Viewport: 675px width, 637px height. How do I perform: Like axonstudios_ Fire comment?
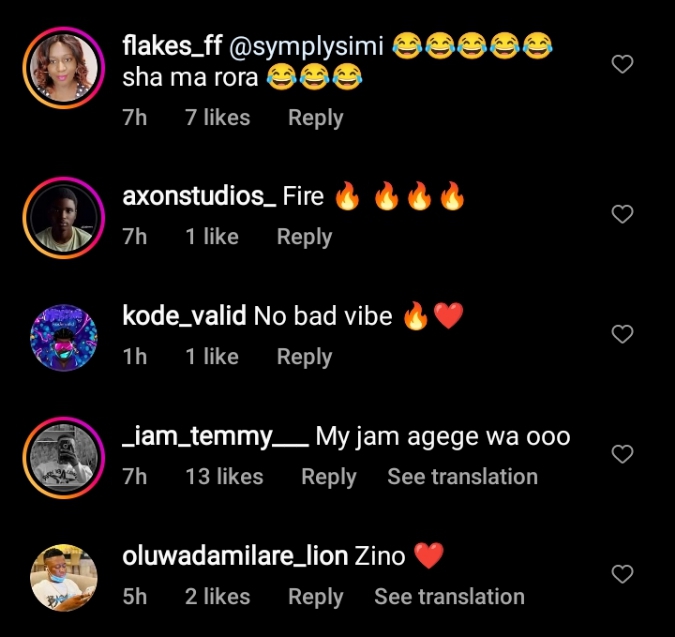pyautogui.click(x=622, y=214)
